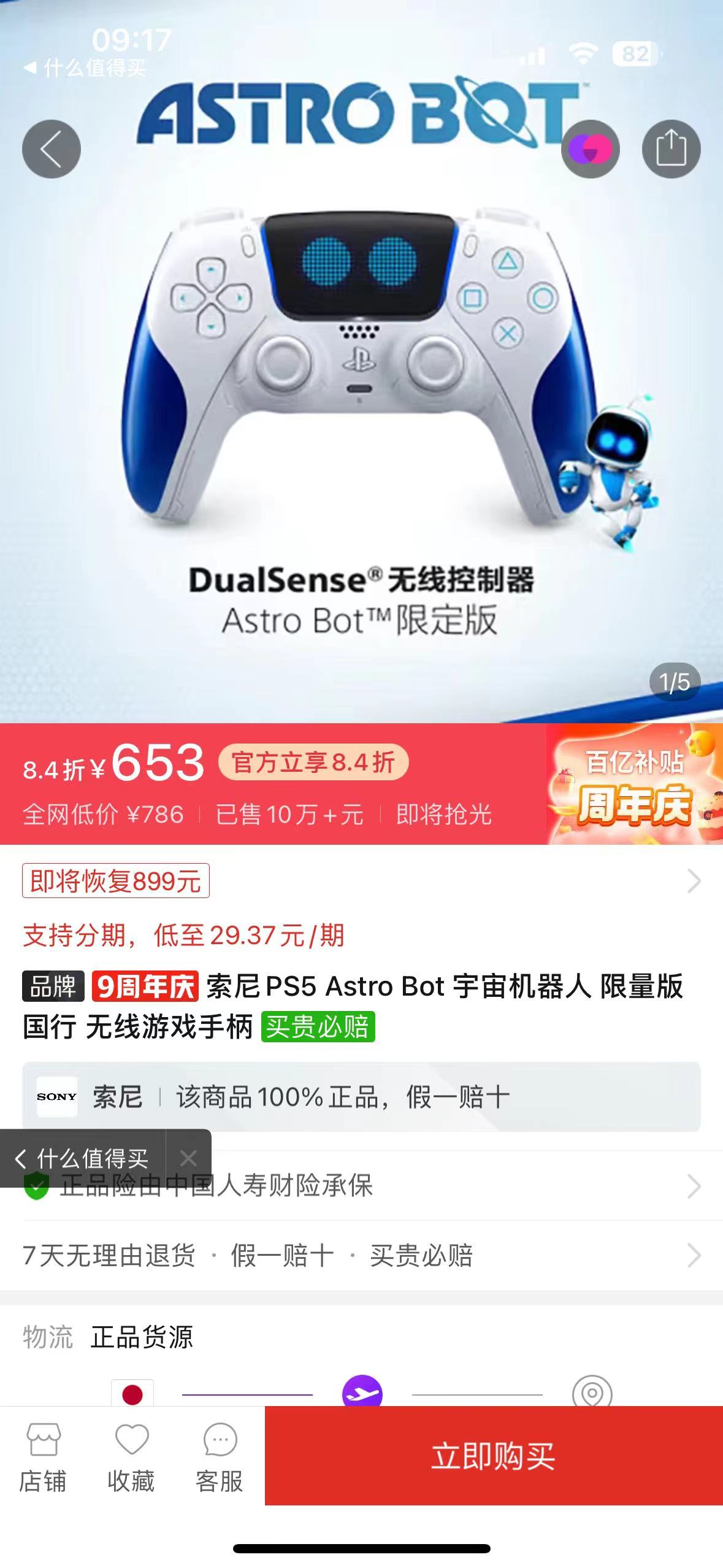Tap the 什么值得买 floating return button

click(x=83, y=1158)
